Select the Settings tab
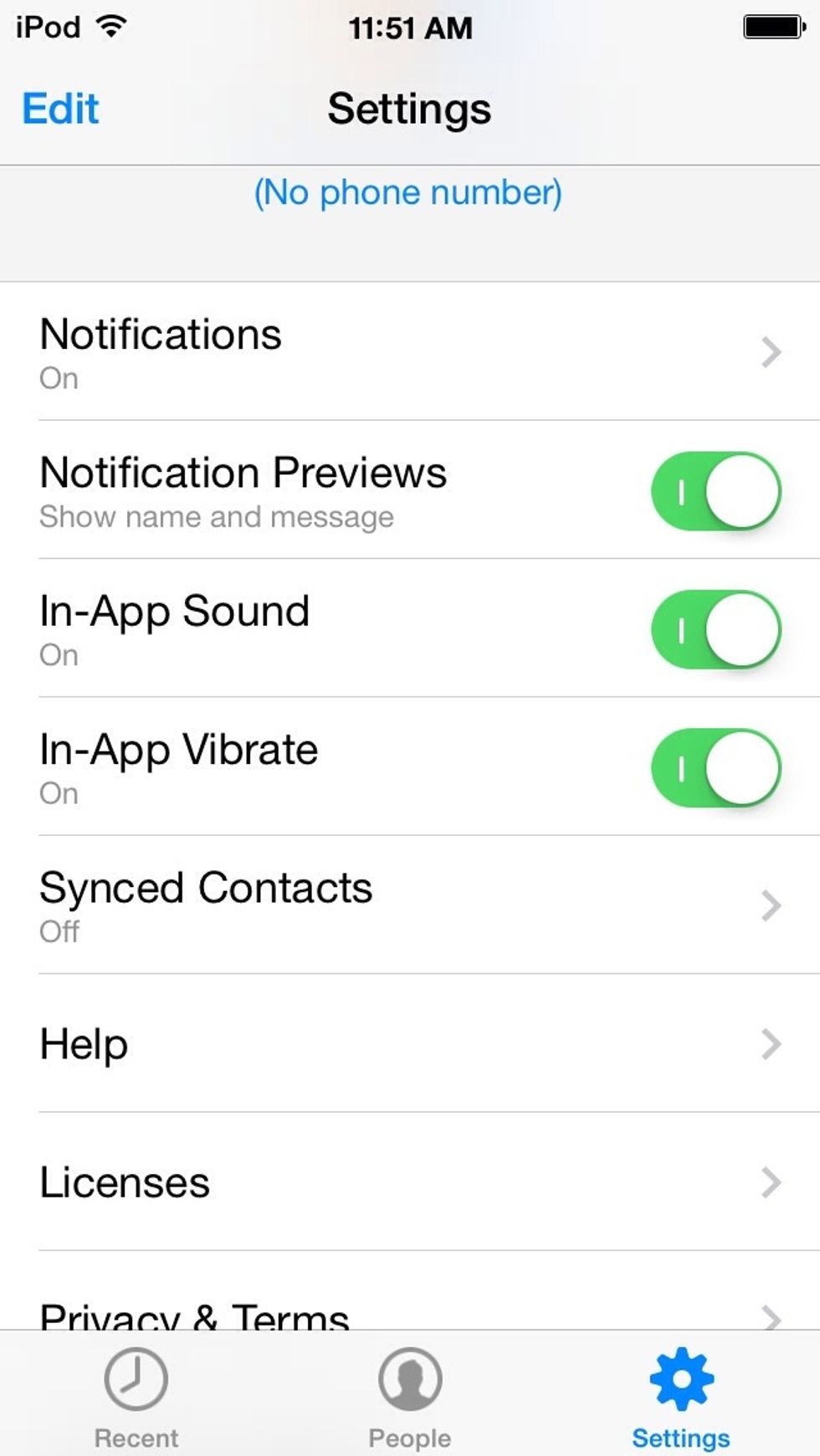 click(x=681, y=1396)
